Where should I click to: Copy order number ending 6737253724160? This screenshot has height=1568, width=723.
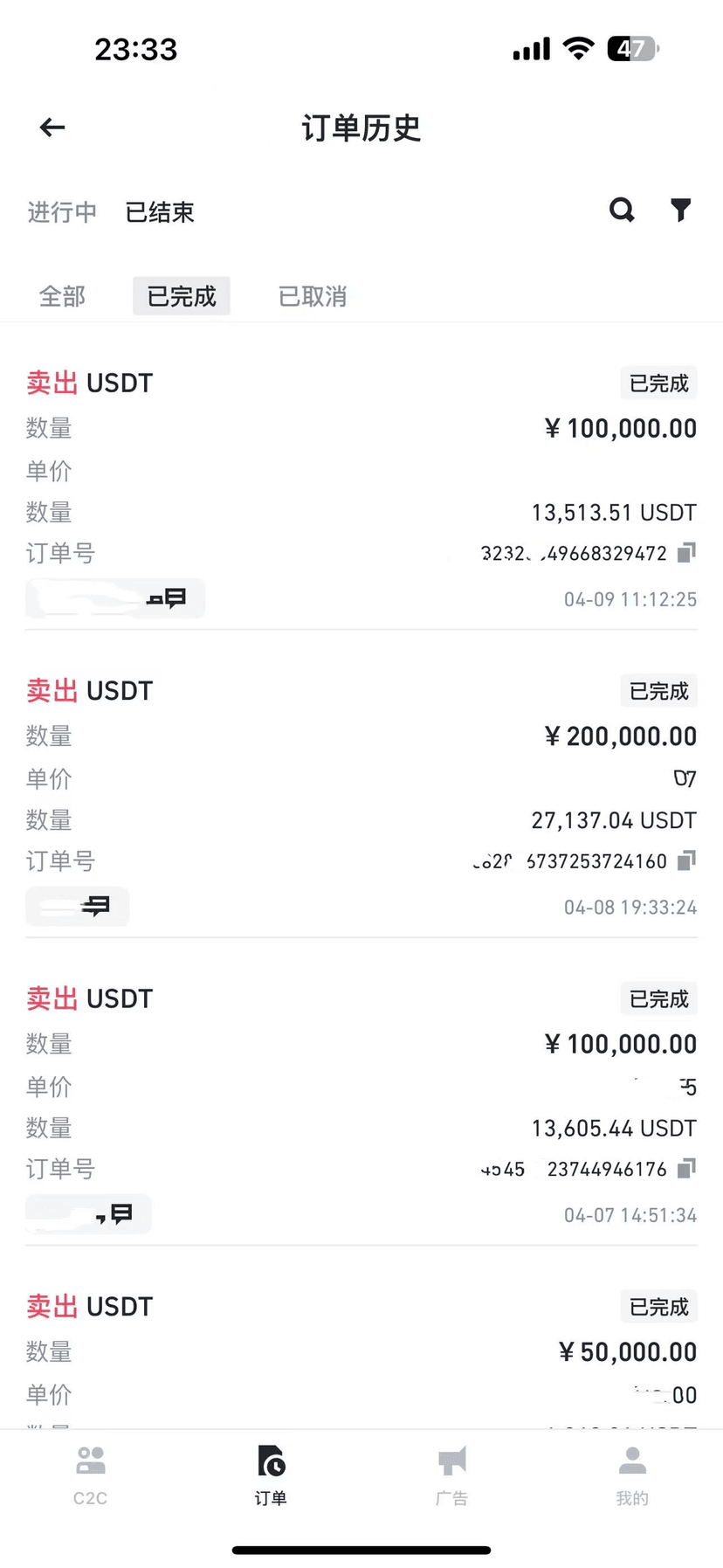click(687, 860)
